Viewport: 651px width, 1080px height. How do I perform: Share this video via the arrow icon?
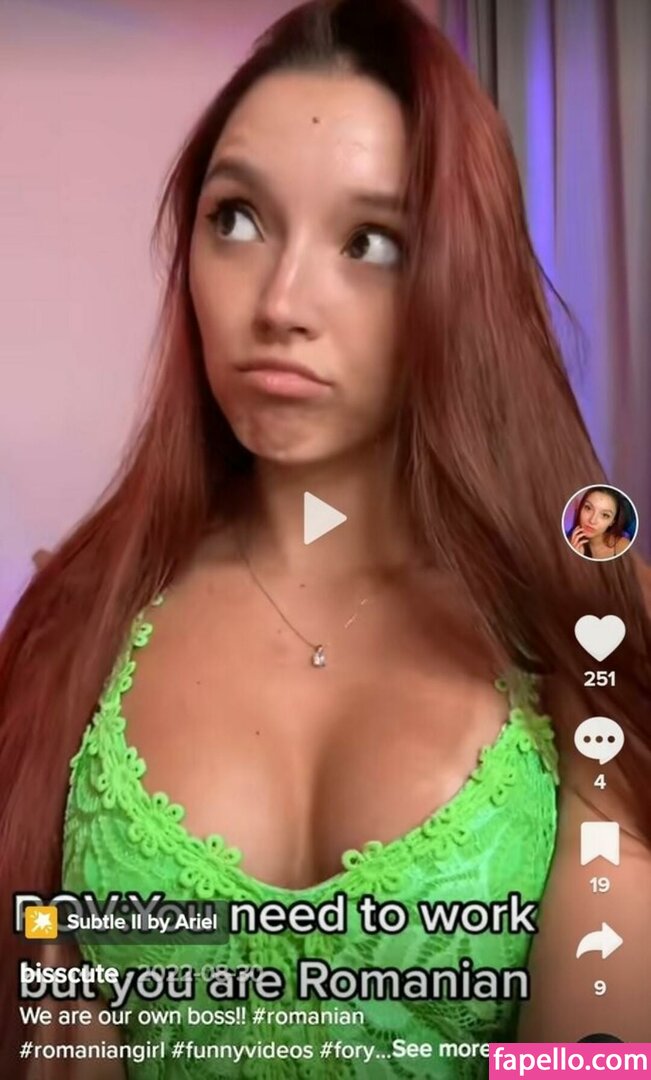tap(599, 942)
